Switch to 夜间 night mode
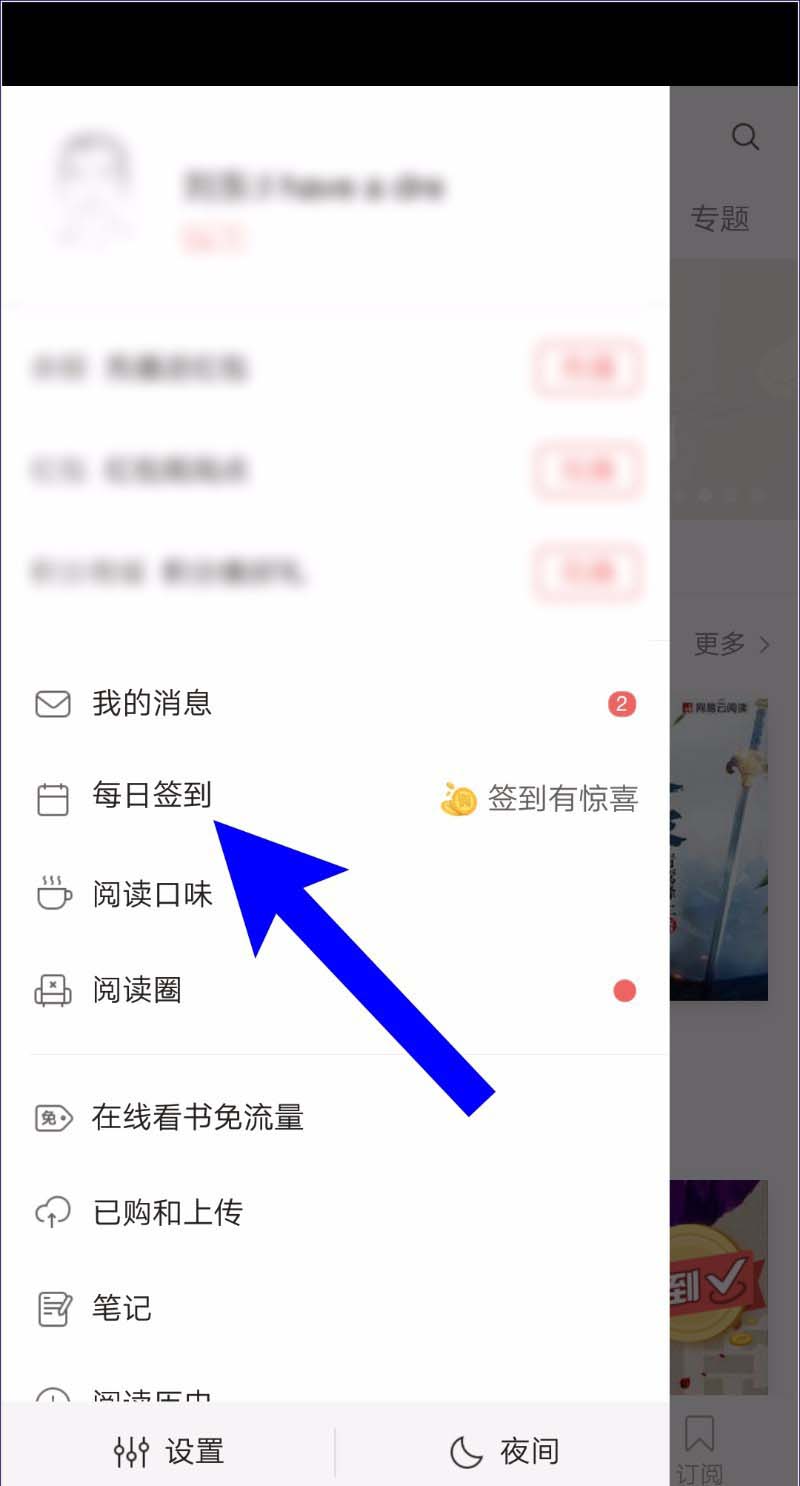Image resolution: width=800 pixels, height=1486 pixels. pyautogui.click(x=503, y=1451)
